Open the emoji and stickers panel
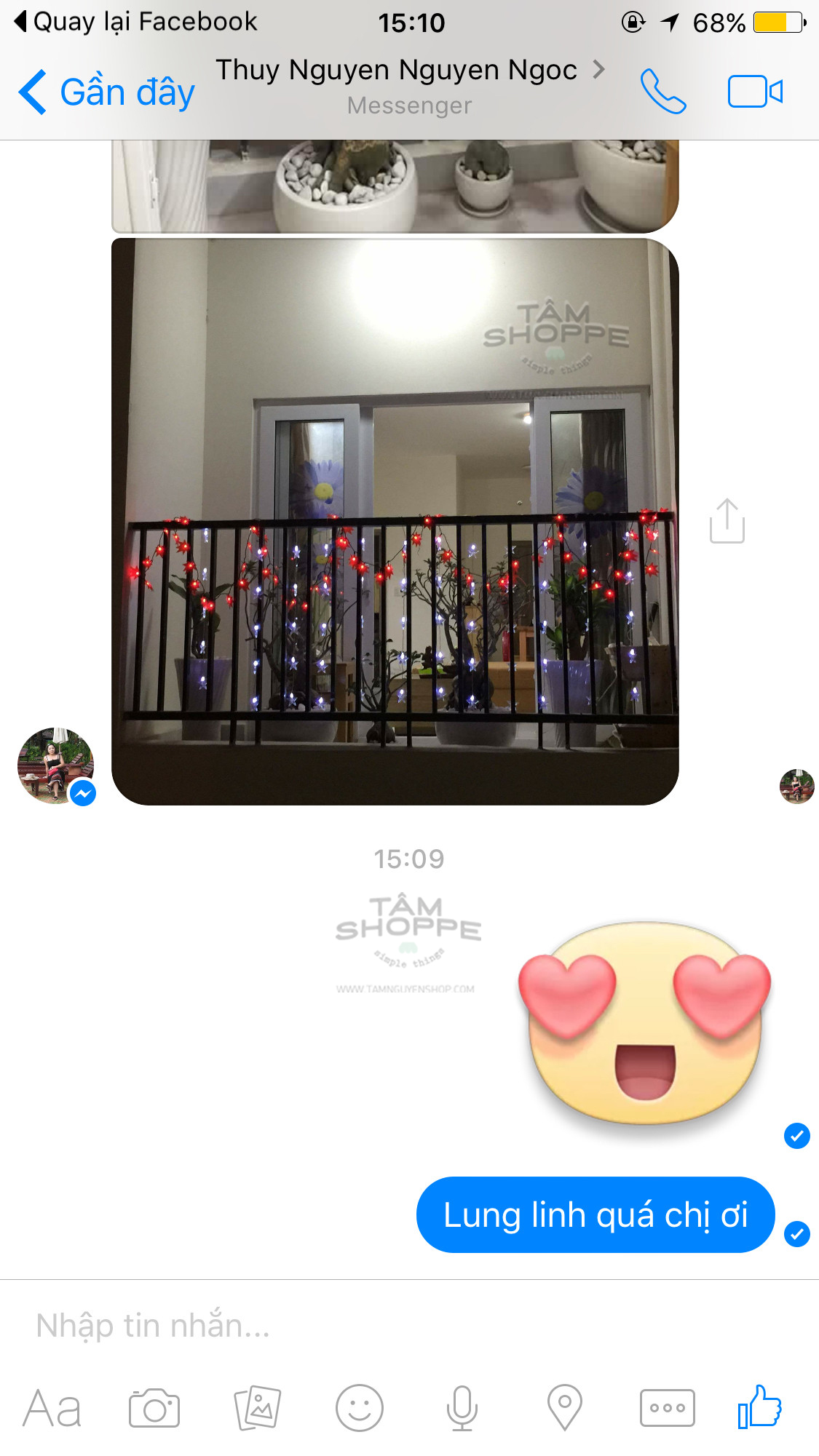819x1456 pixels. click(x=359, y=1408)
